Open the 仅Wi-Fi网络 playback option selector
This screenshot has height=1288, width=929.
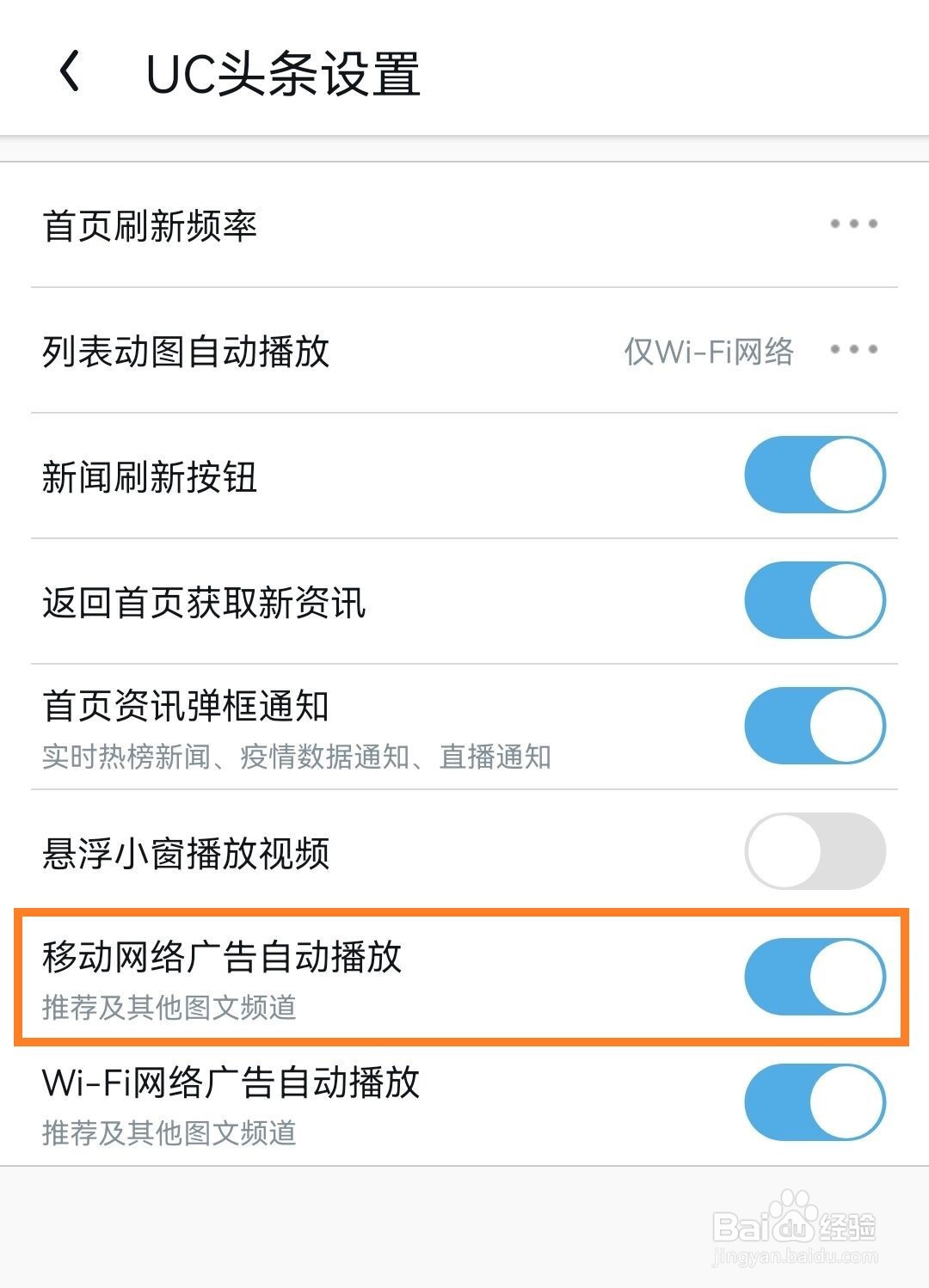point(710,351)
